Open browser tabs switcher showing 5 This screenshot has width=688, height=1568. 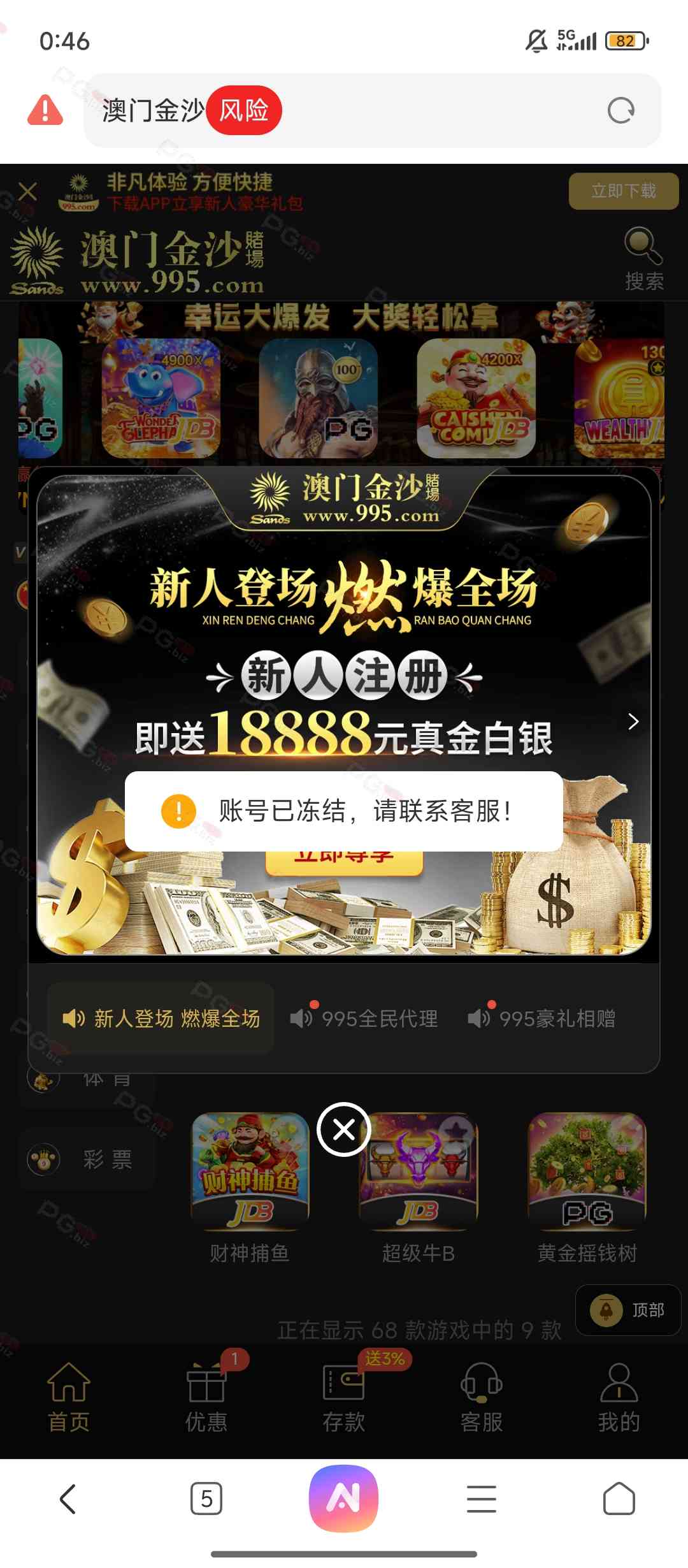tap(206, 1499)
